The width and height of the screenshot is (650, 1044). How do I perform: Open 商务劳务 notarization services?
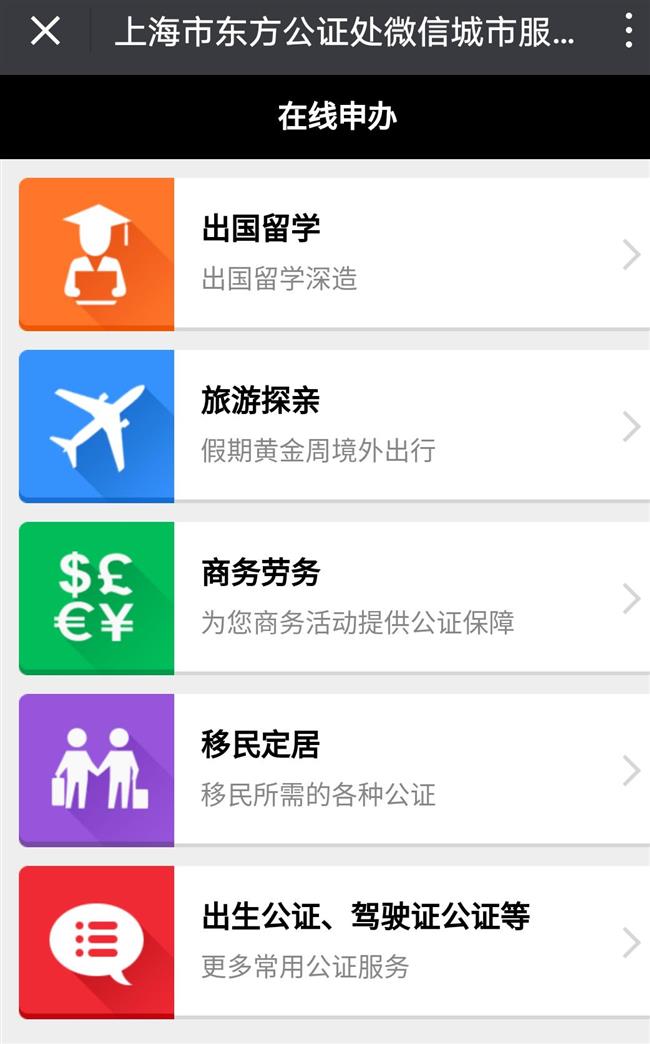(334, 598)
